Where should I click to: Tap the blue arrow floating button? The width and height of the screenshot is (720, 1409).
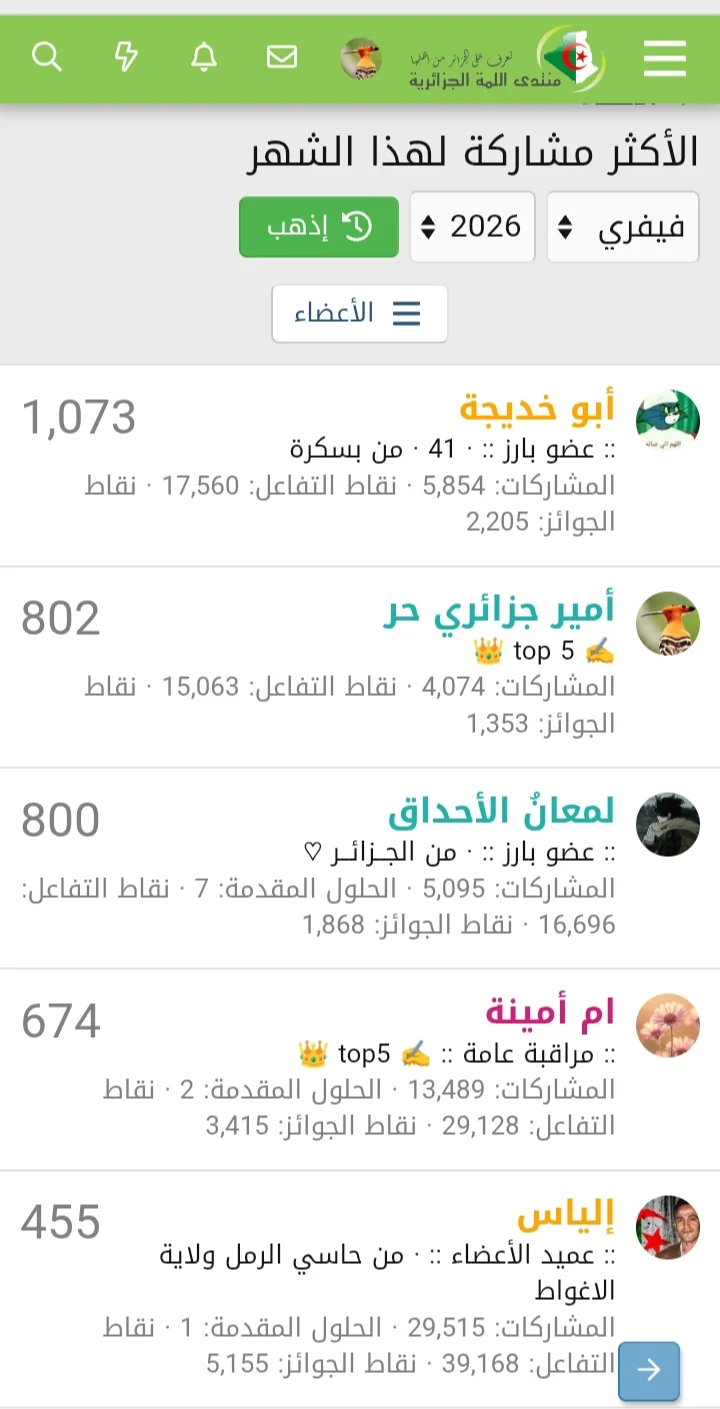pos(649,1370)
